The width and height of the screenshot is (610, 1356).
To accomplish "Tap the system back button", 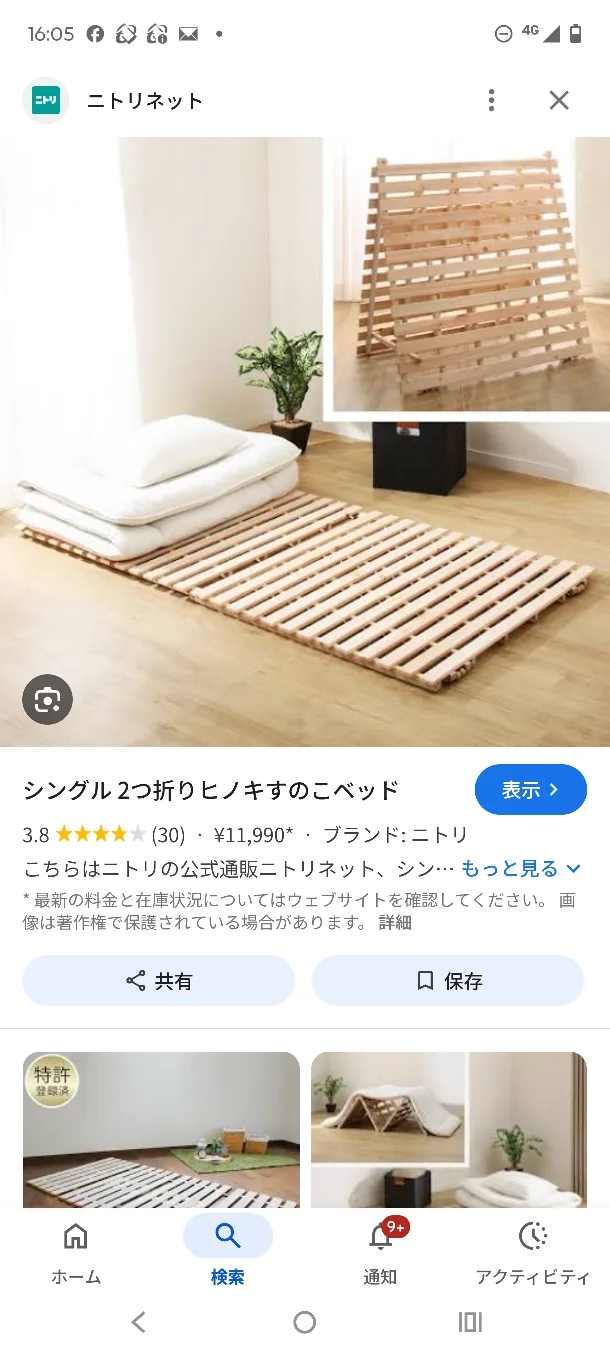I will pyautogui.click(x=139, y=1323).
